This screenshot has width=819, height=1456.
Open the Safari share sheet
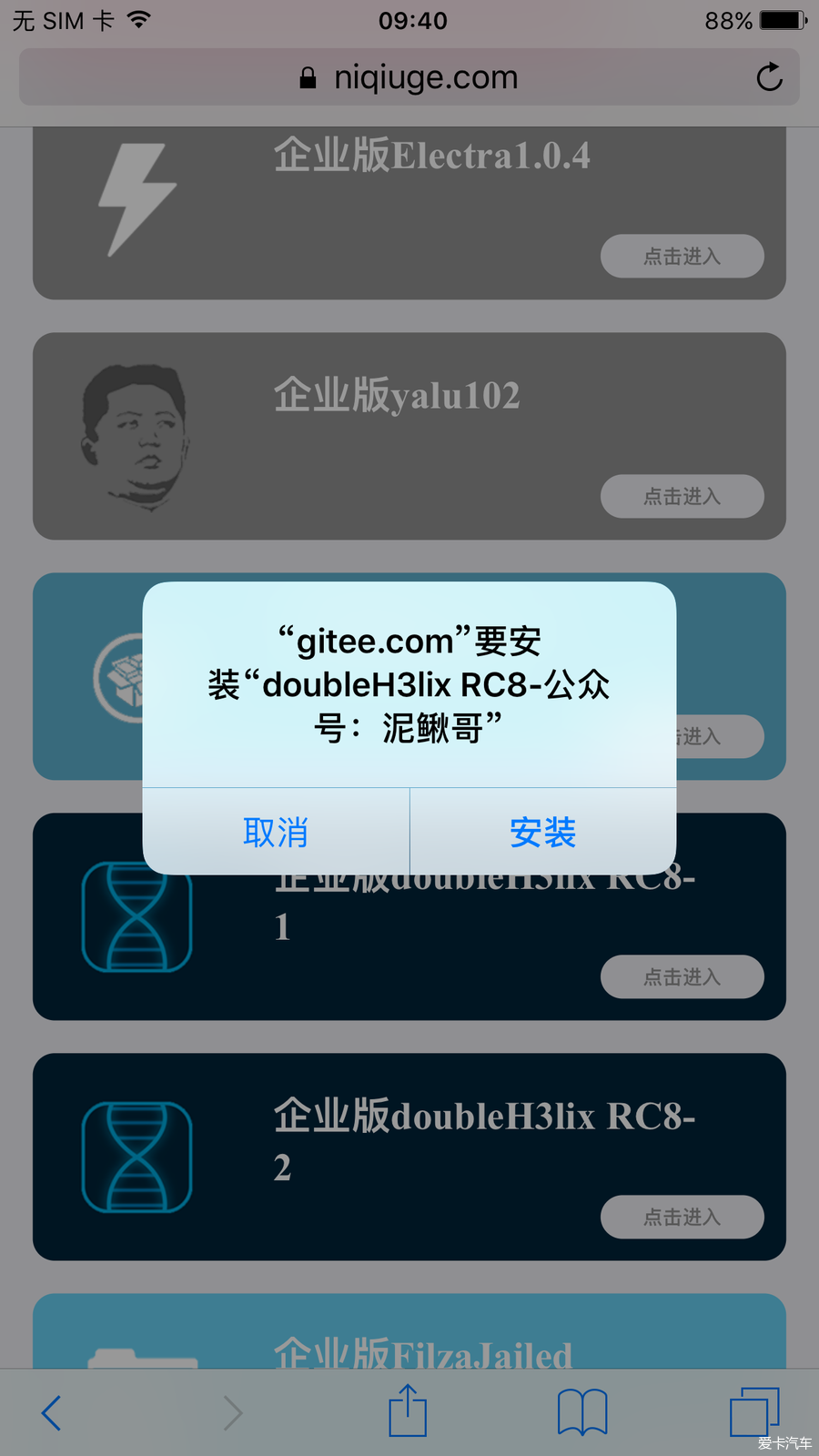point(408,1411)
